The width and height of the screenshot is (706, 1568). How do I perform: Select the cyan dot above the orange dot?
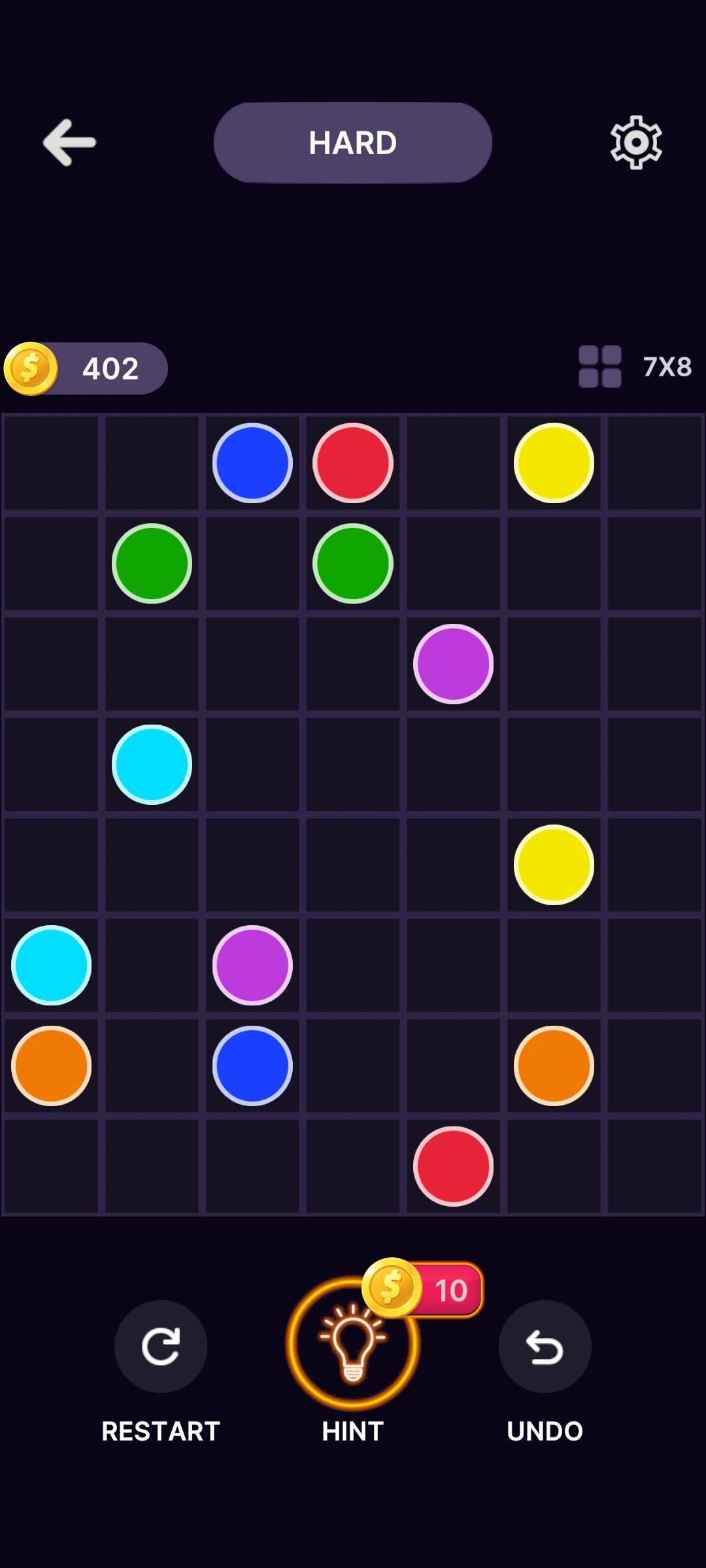(51, 965)
